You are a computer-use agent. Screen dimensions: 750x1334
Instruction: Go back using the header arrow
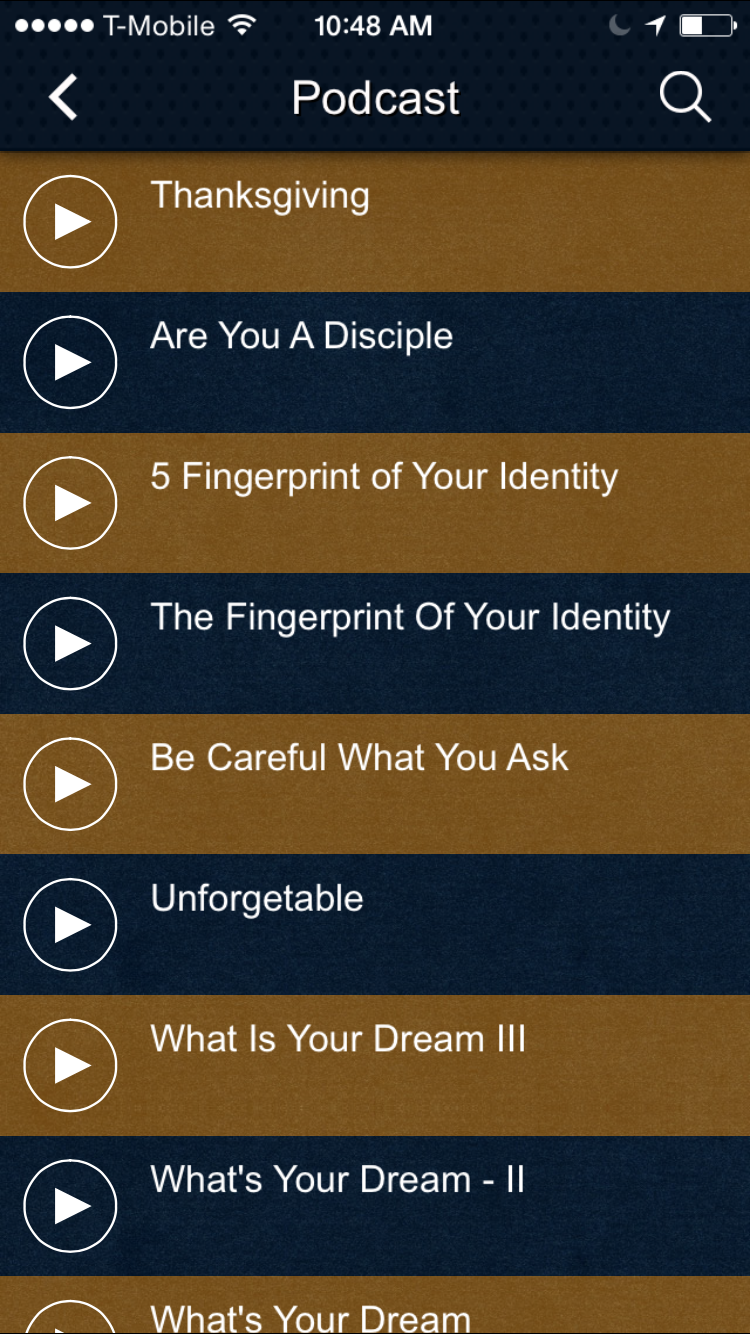(63, 98)
